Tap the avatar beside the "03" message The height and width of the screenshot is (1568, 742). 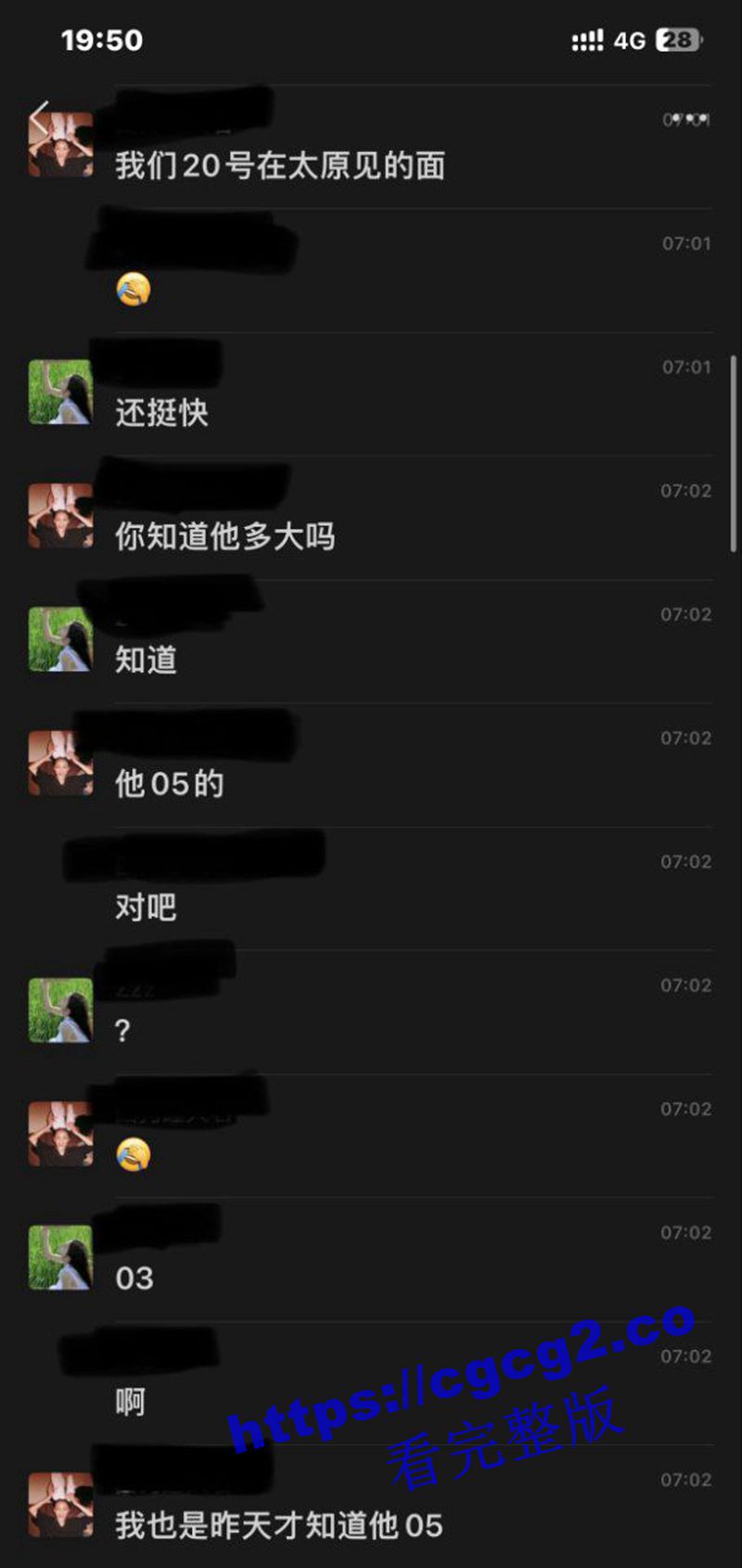[61, 1257]
